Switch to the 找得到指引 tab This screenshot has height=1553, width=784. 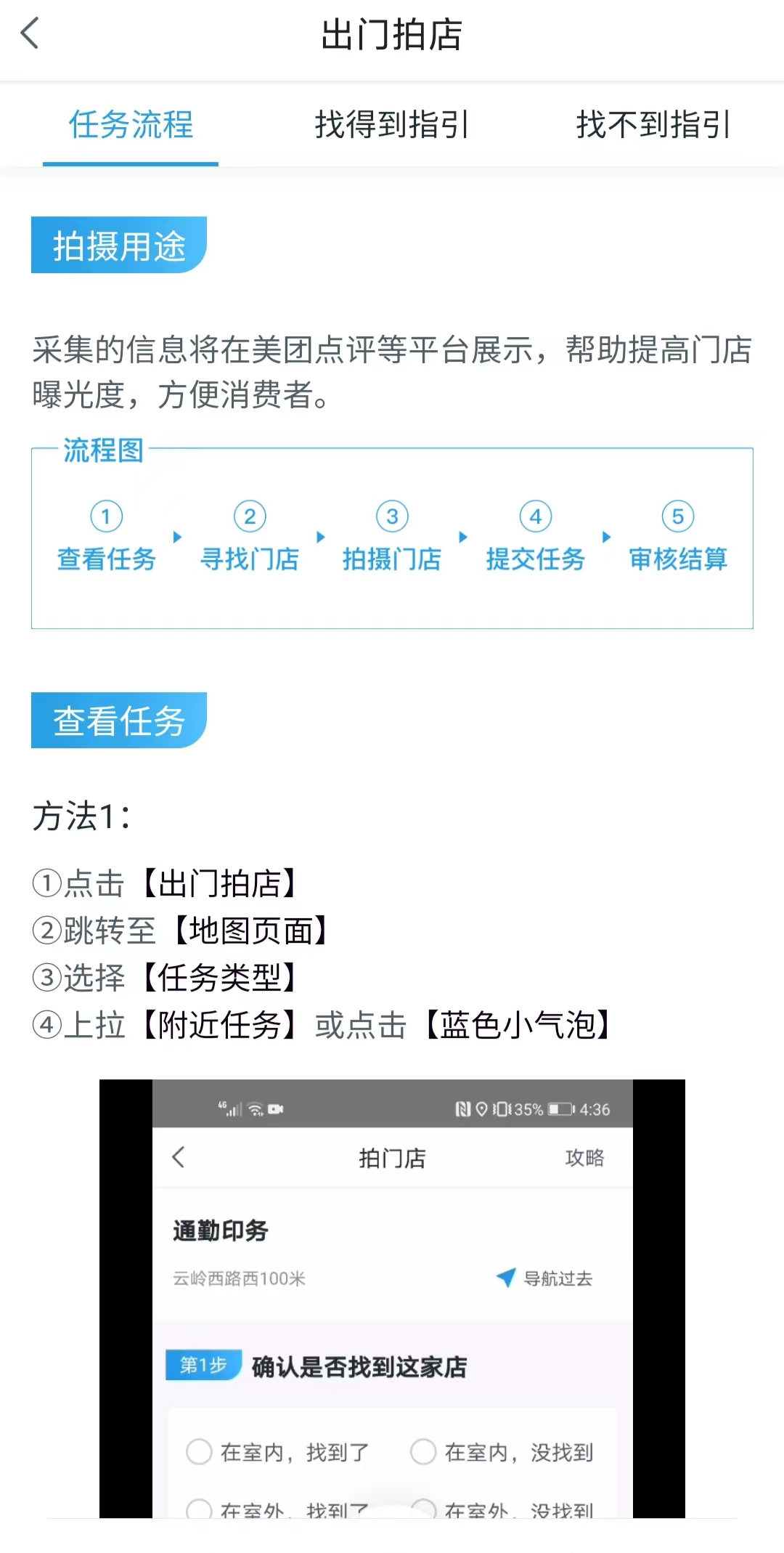click(x=392, y=124)
